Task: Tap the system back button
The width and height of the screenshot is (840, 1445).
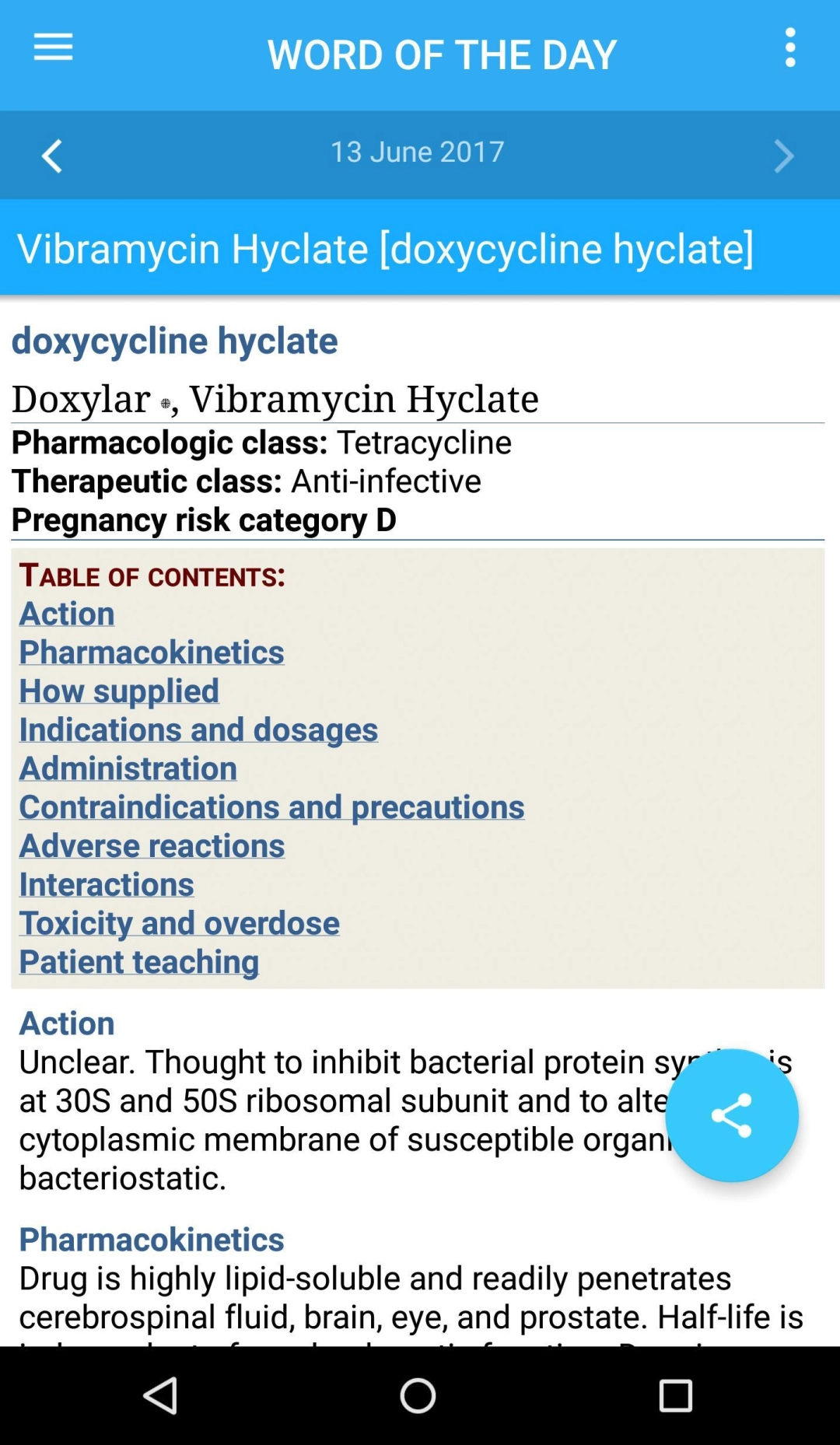Action: [x=161, y=1395]
